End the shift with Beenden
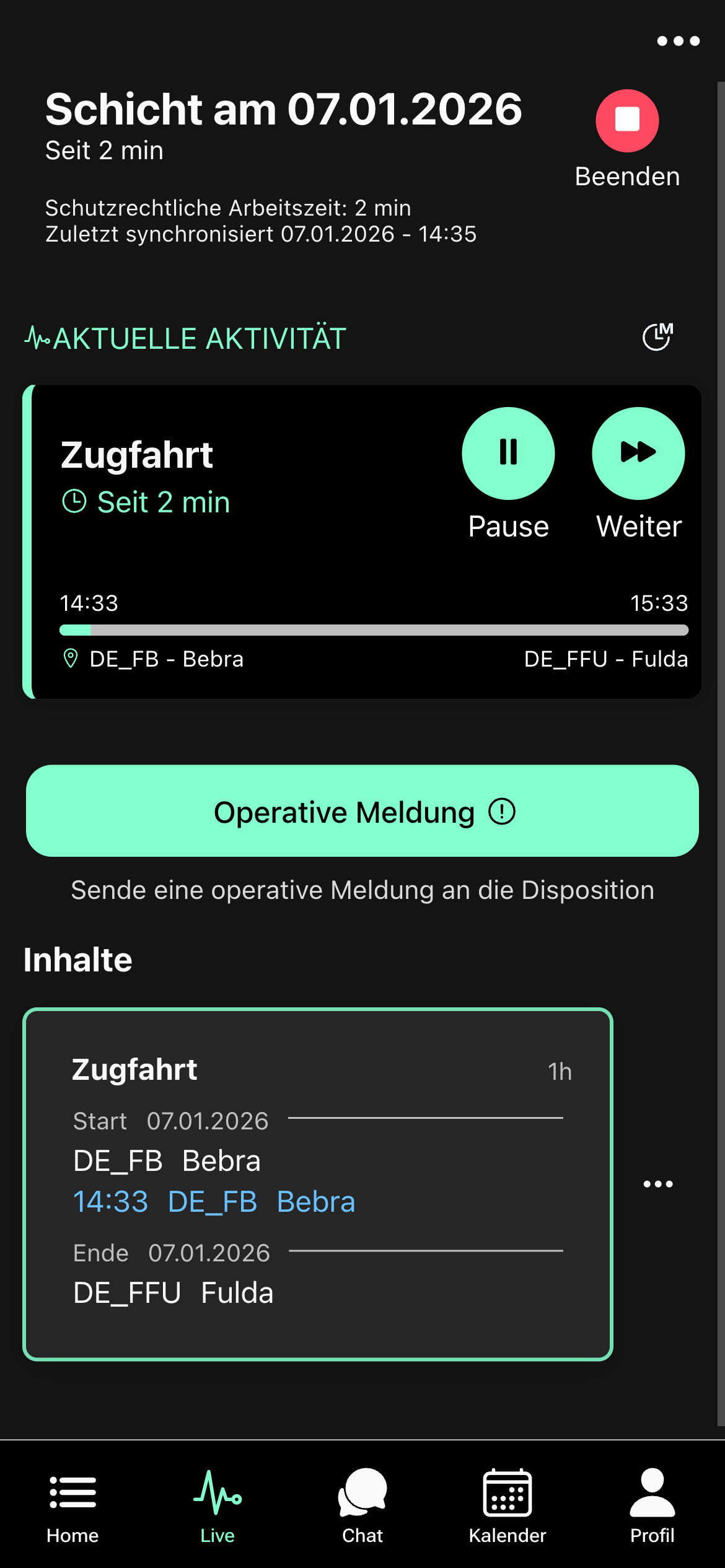The image size is (725, 1568). (x=626, y=121)
